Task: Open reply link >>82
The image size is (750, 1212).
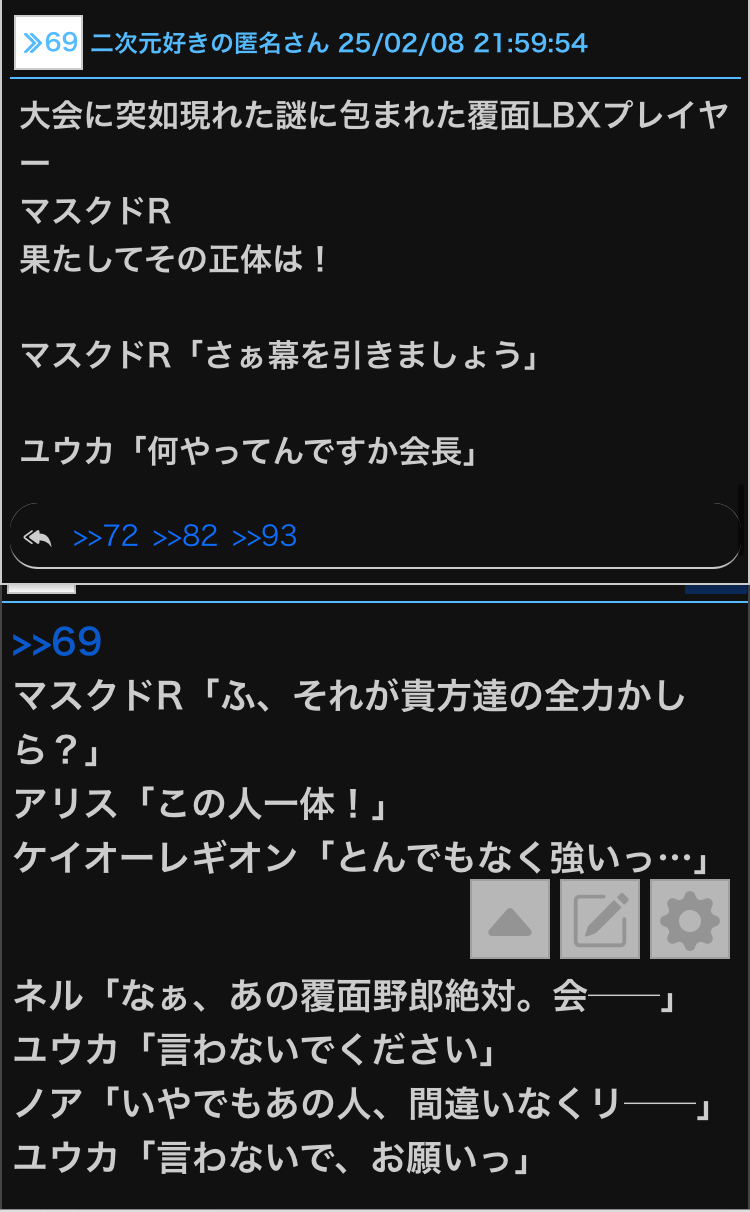Action: click(185, 537)
